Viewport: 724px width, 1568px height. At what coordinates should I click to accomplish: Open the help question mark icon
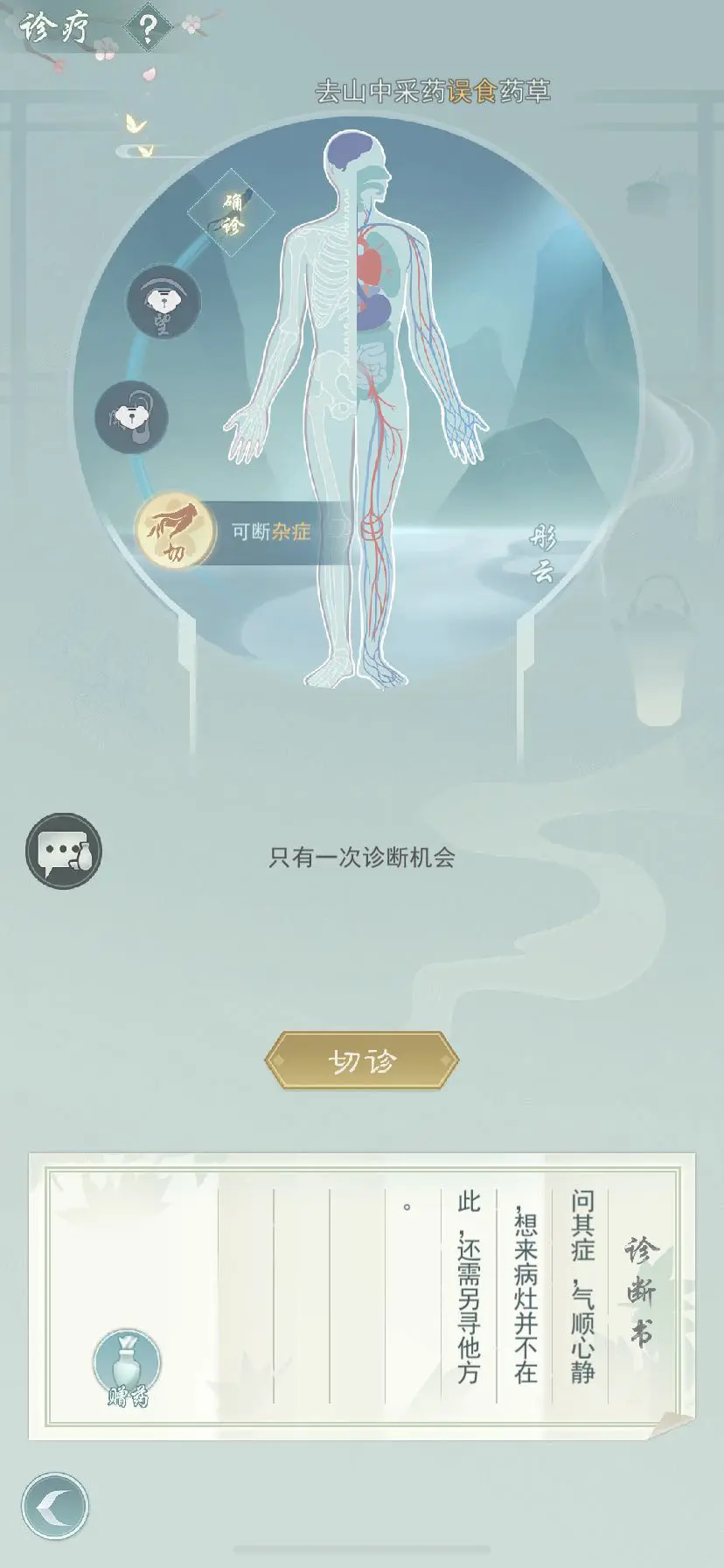pos(149,30)
